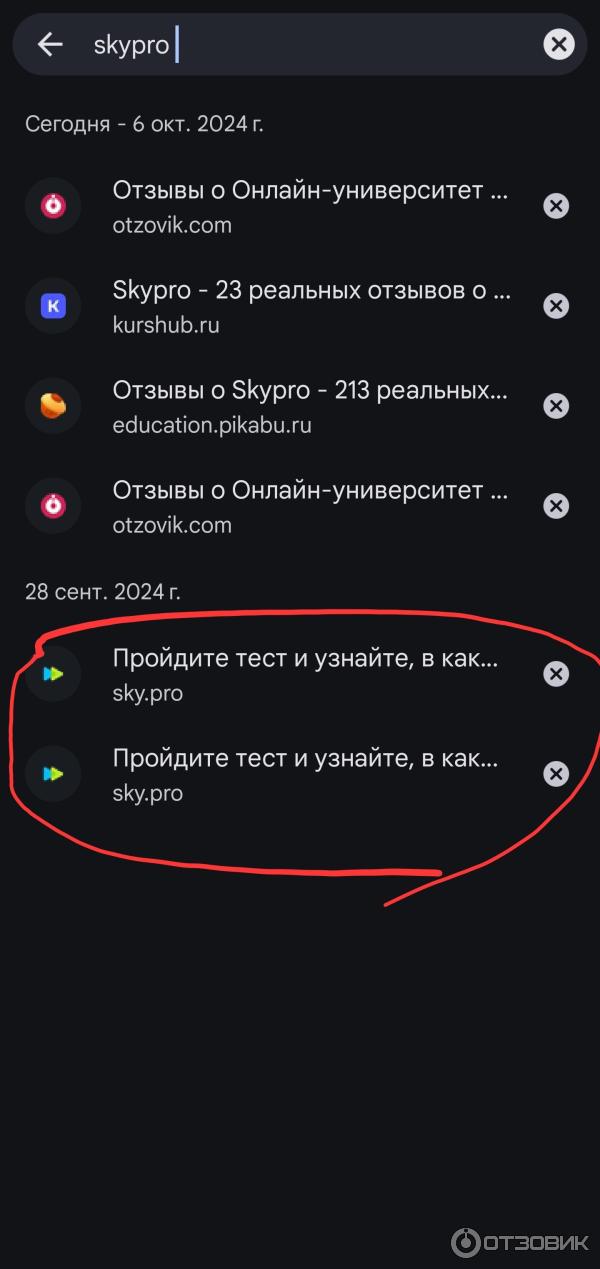The height and width of the screenshot is (1269, 600).
Task: Delete the education.pikabu.ru history entry
Action: (556, 406)
